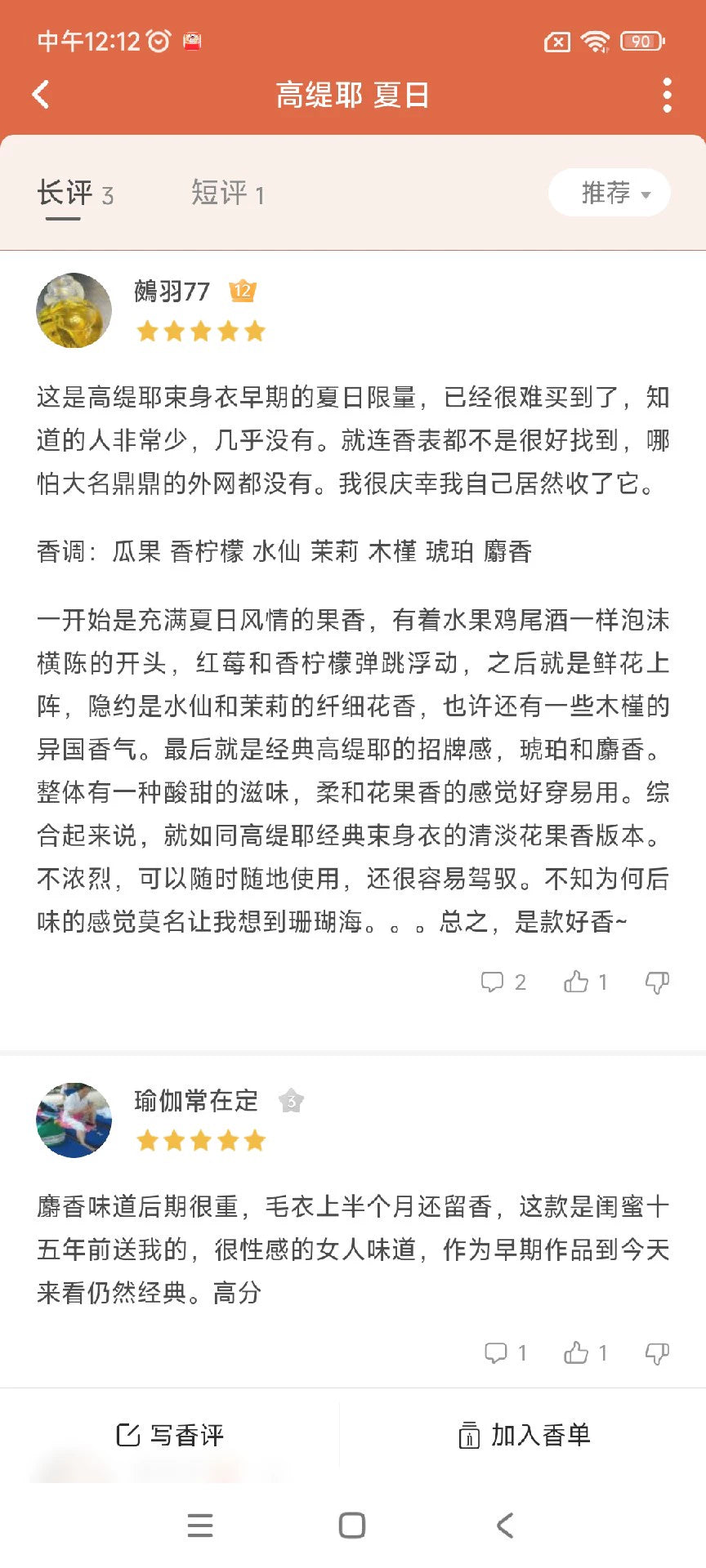Screen dimensions: 706x1568
Task: Select the 长评 tab
Action: (74, 194)
